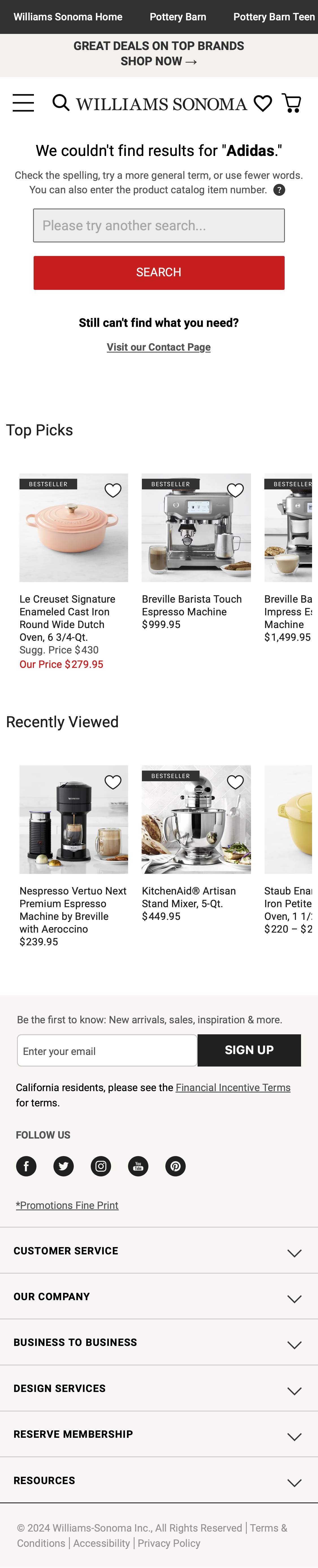The image size is (318, 1568).
Task: Visit the Contact Page link
Action: 158,347
